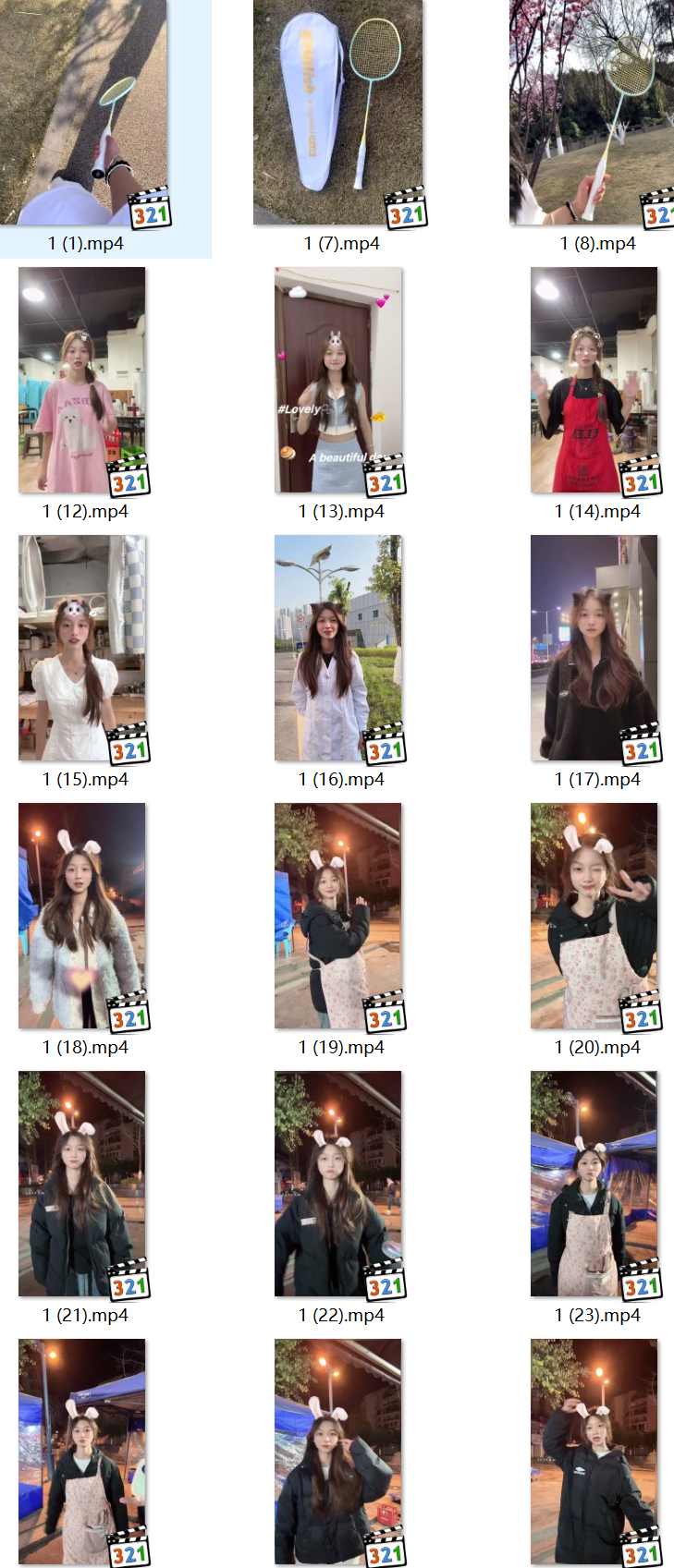Open 1 (14).mp4 clip
This screenshot has height=1568, width=674.
[594, 380]
